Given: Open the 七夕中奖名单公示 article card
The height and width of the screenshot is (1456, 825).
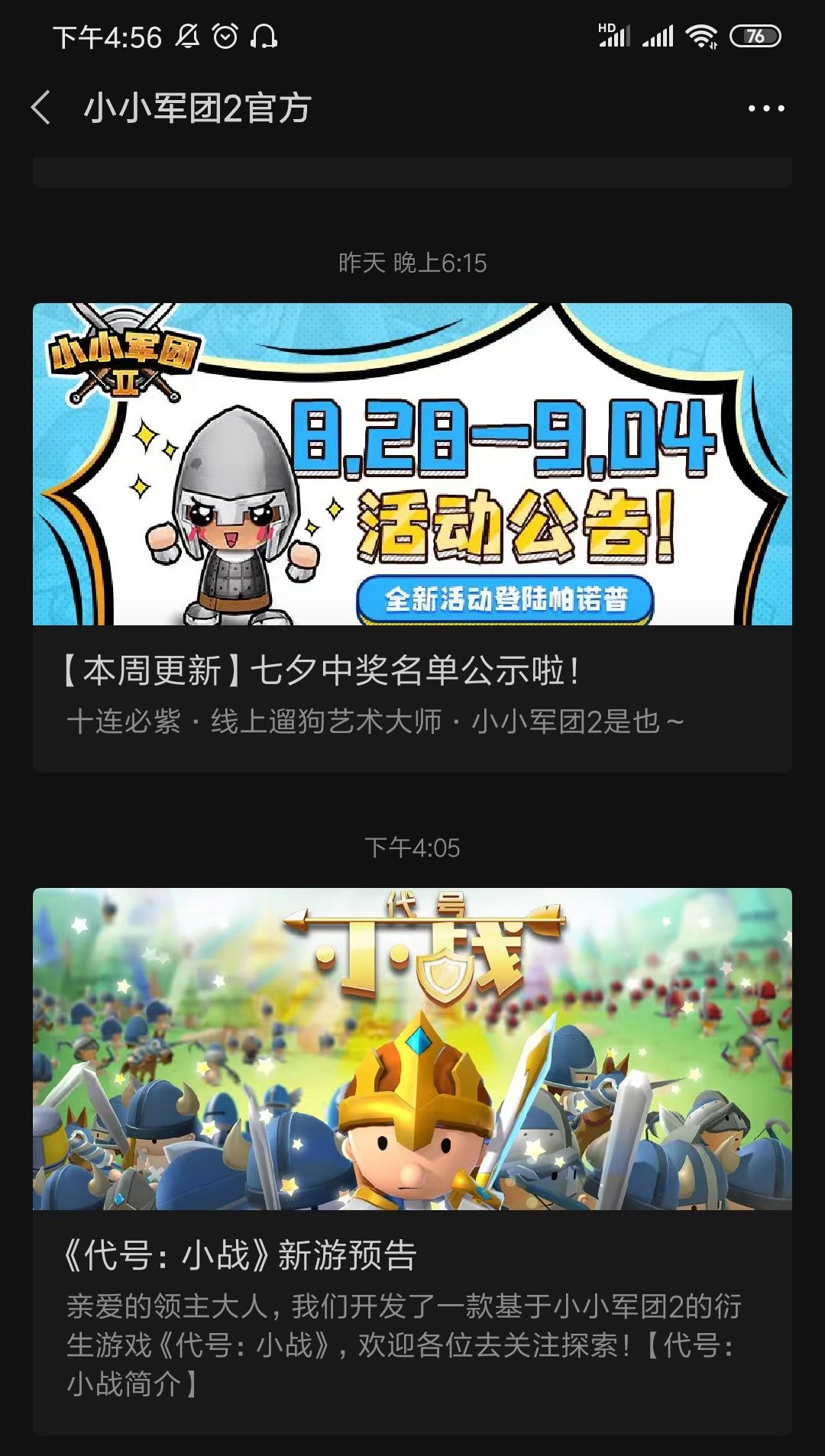Looking at the screenshot, I should (x=412, y=538).
